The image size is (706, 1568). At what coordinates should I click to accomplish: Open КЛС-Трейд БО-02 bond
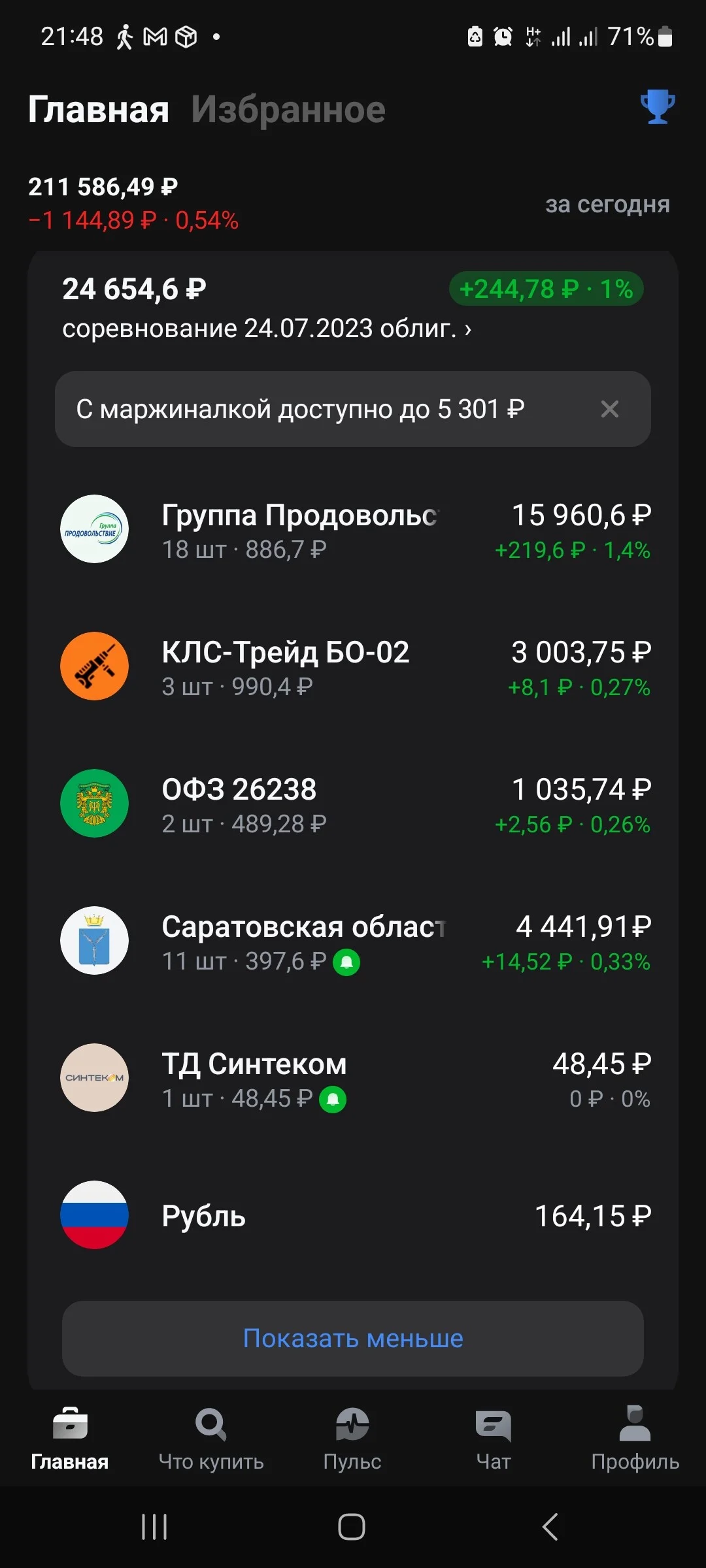pyautogui.click(x=353, y=668)
